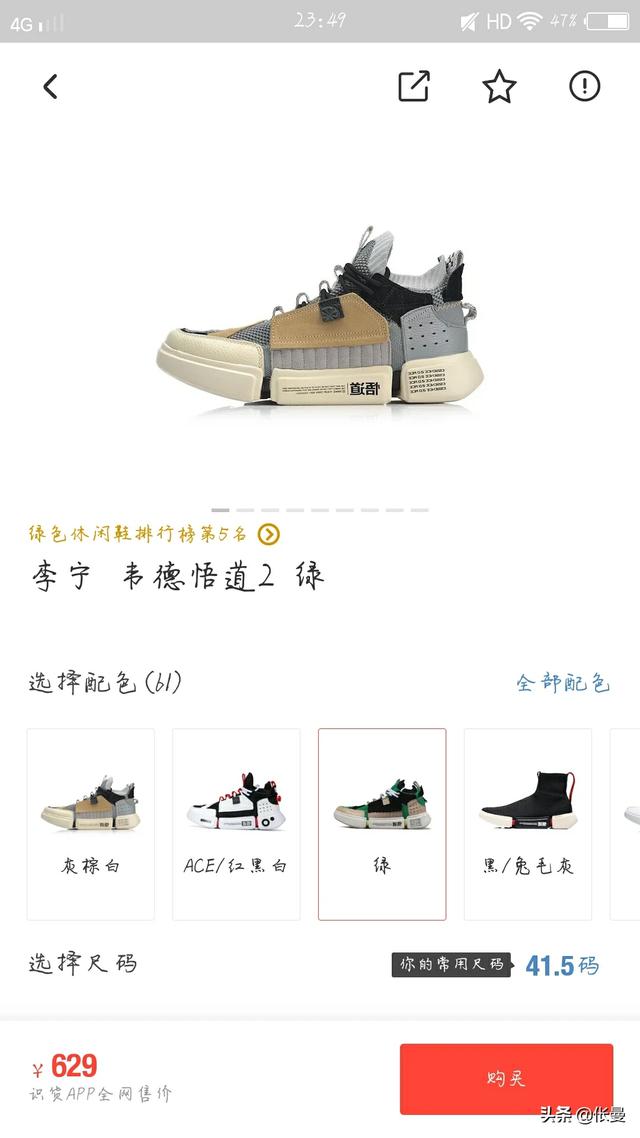View 全部配色 color list
640x1138 pixels.
(562, 683)
